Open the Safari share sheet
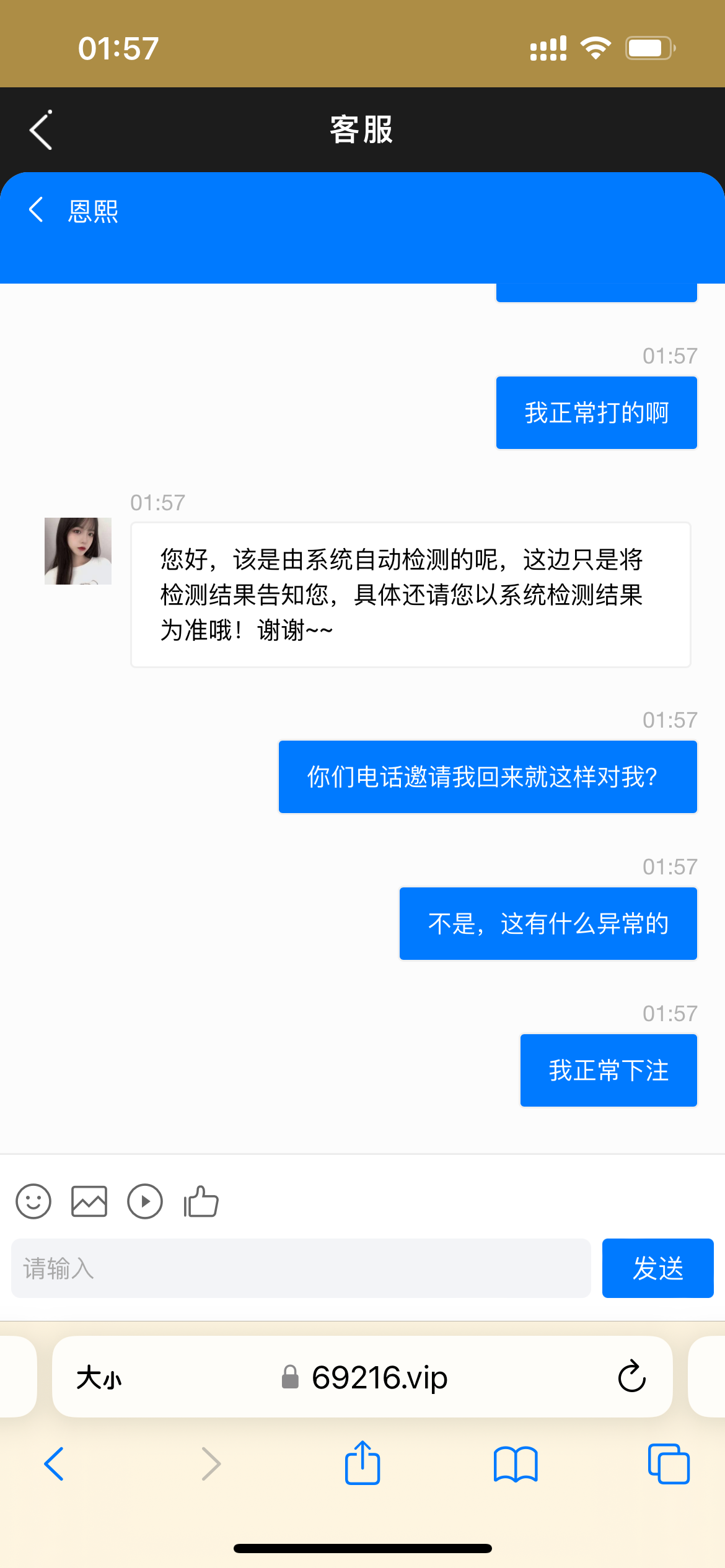 tap(362, 1464)
